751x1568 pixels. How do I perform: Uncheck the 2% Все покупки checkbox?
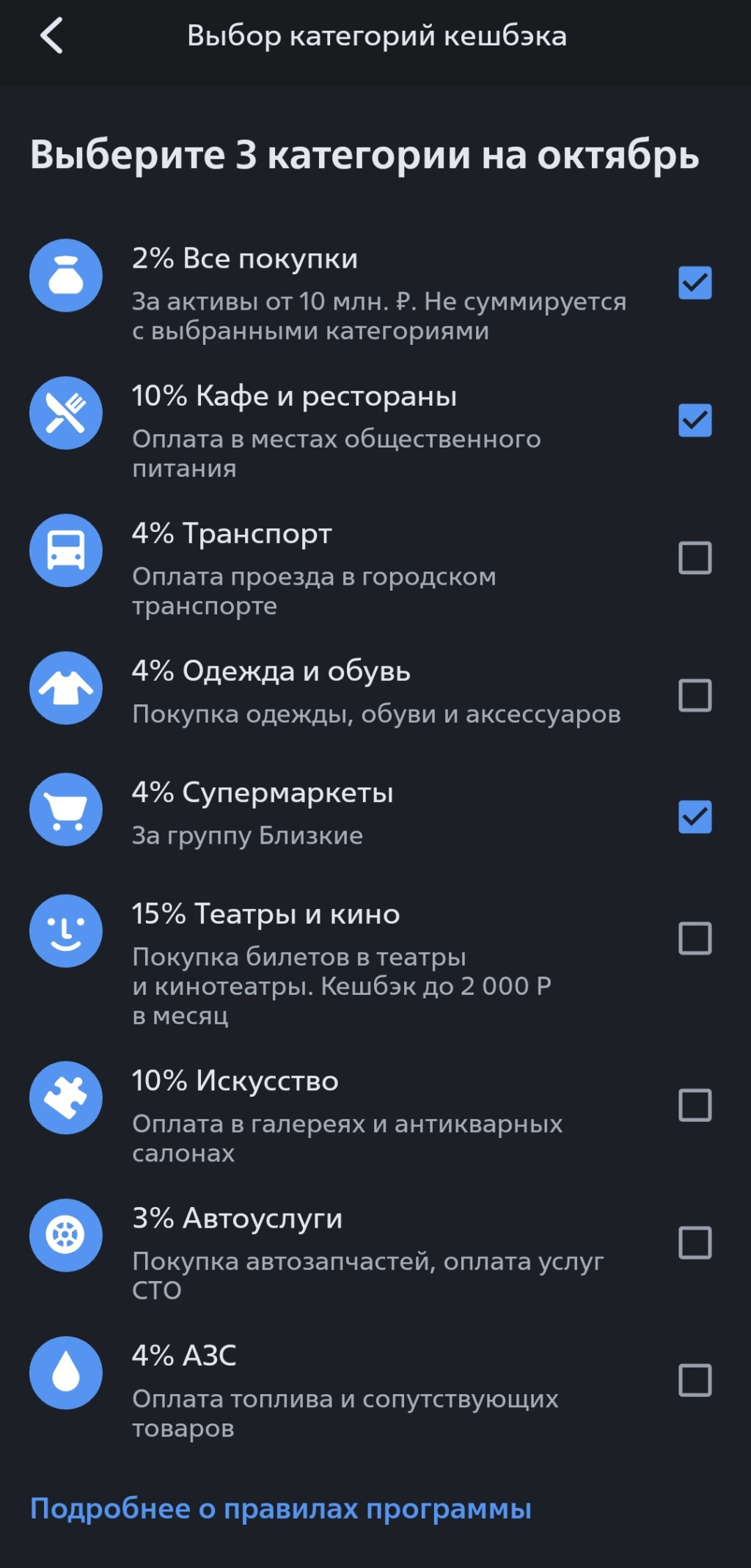point(695,283)
